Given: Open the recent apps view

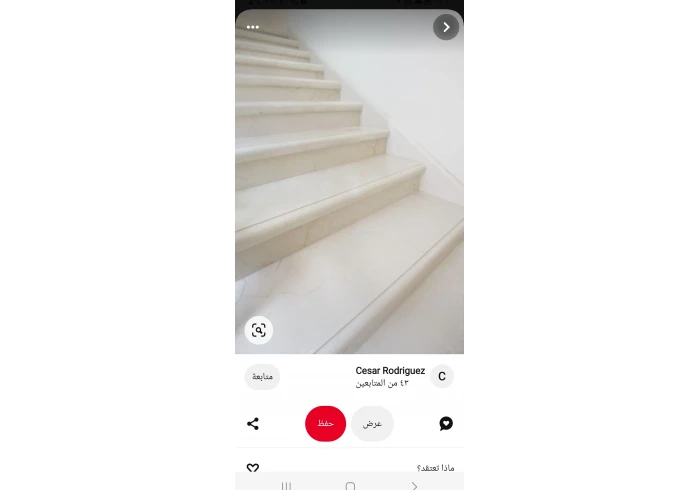Looking at the screenshot, I should tap(286, 486).
